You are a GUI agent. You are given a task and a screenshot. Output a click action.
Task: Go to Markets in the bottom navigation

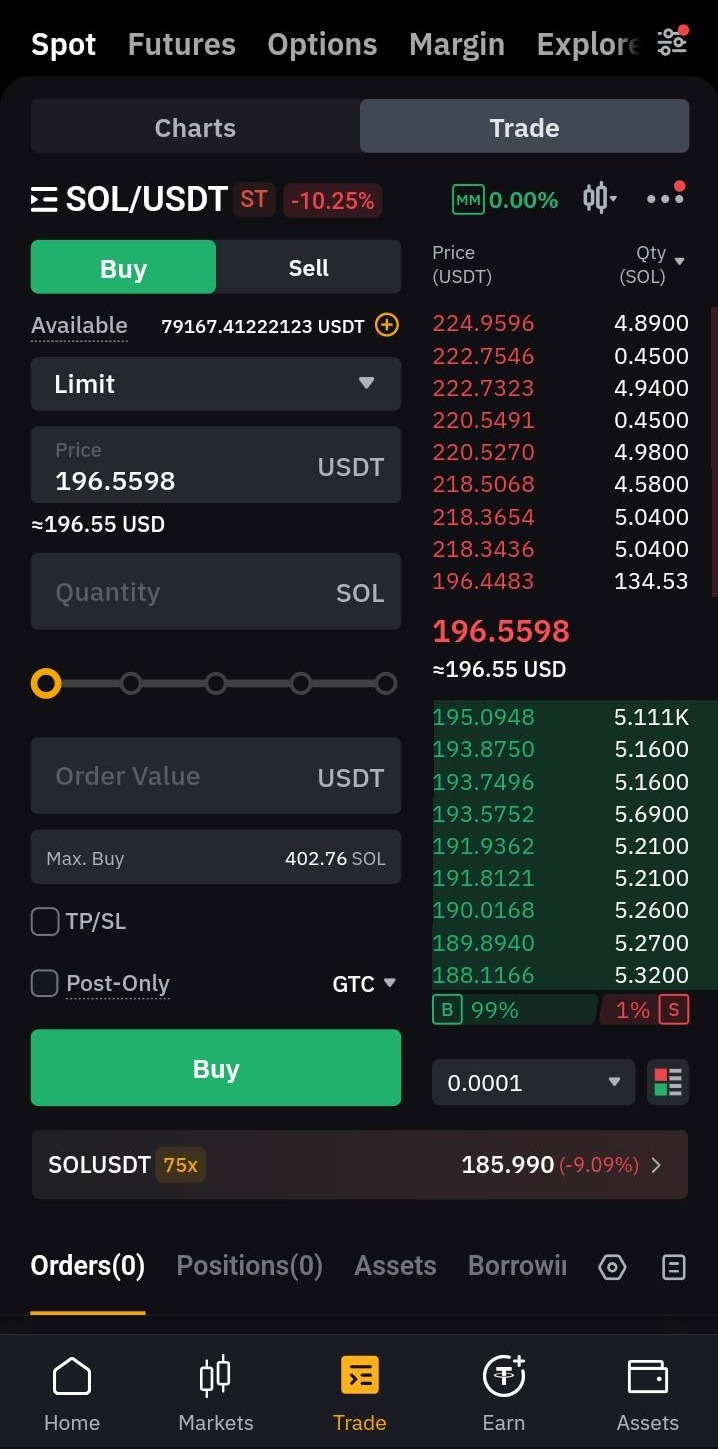pos(216,1394)
